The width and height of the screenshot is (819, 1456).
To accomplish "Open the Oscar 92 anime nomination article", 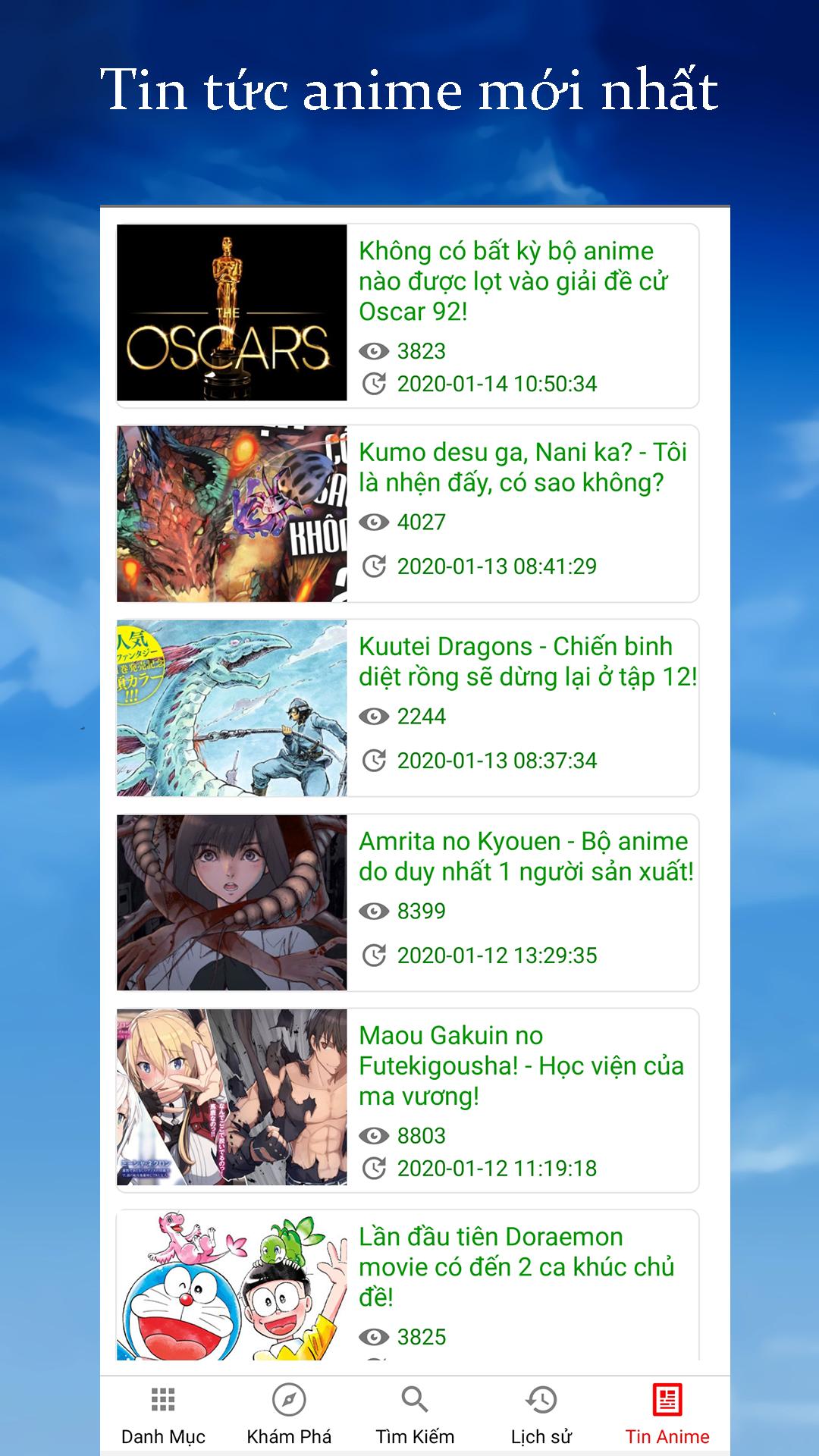I will click(407, 315).
